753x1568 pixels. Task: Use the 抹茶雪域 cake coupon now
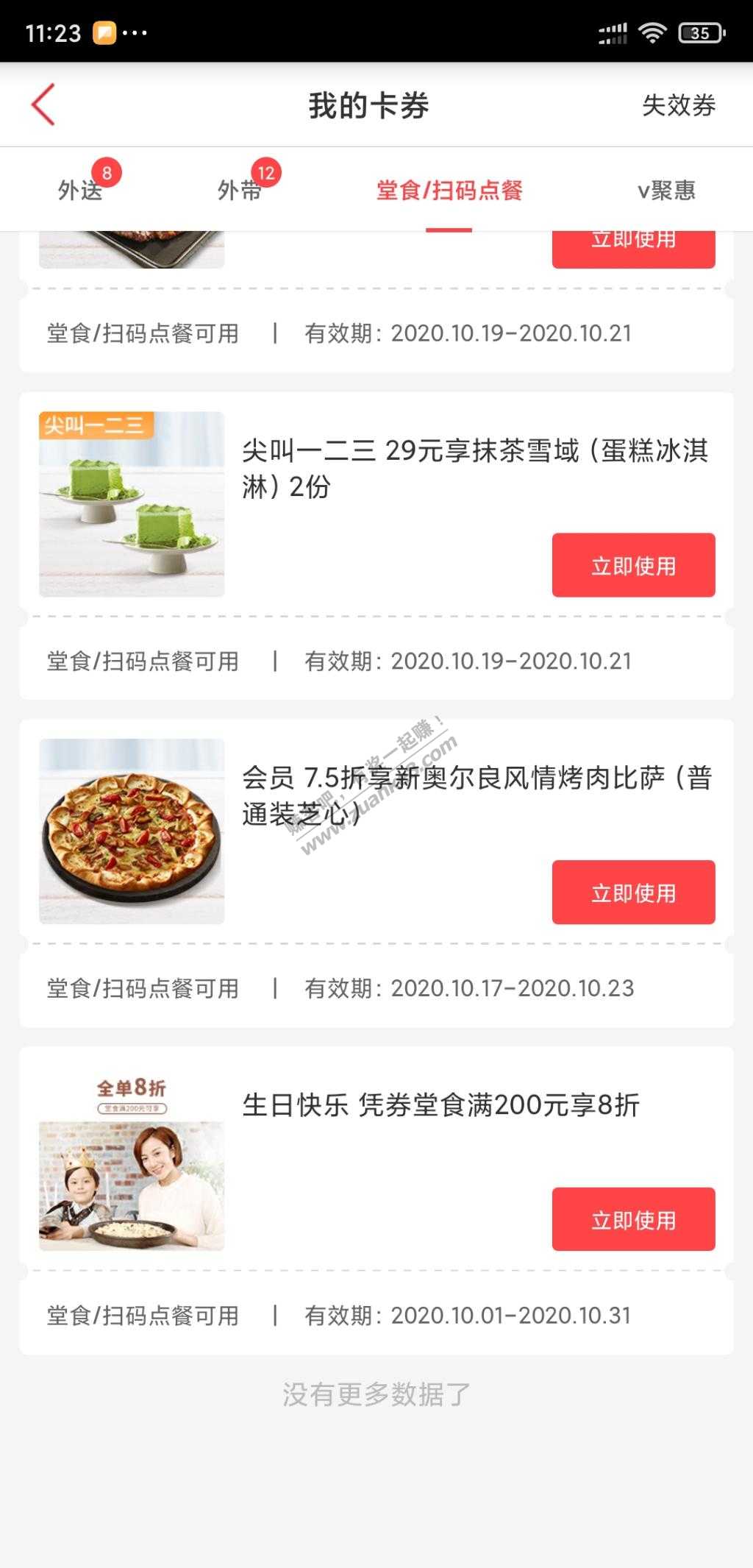[x=633, y=565]
